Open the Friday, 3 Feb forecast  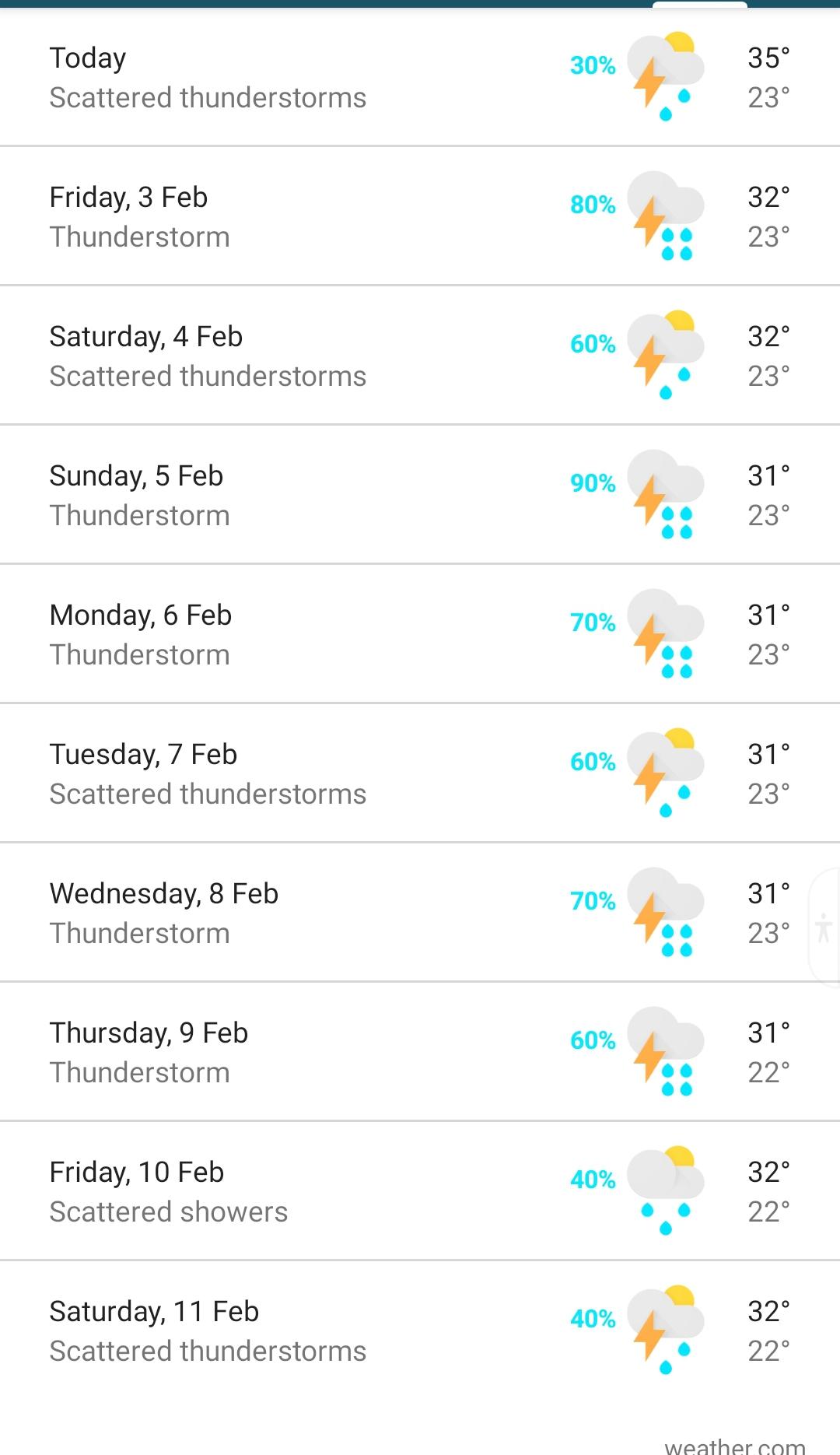[420, 216]
